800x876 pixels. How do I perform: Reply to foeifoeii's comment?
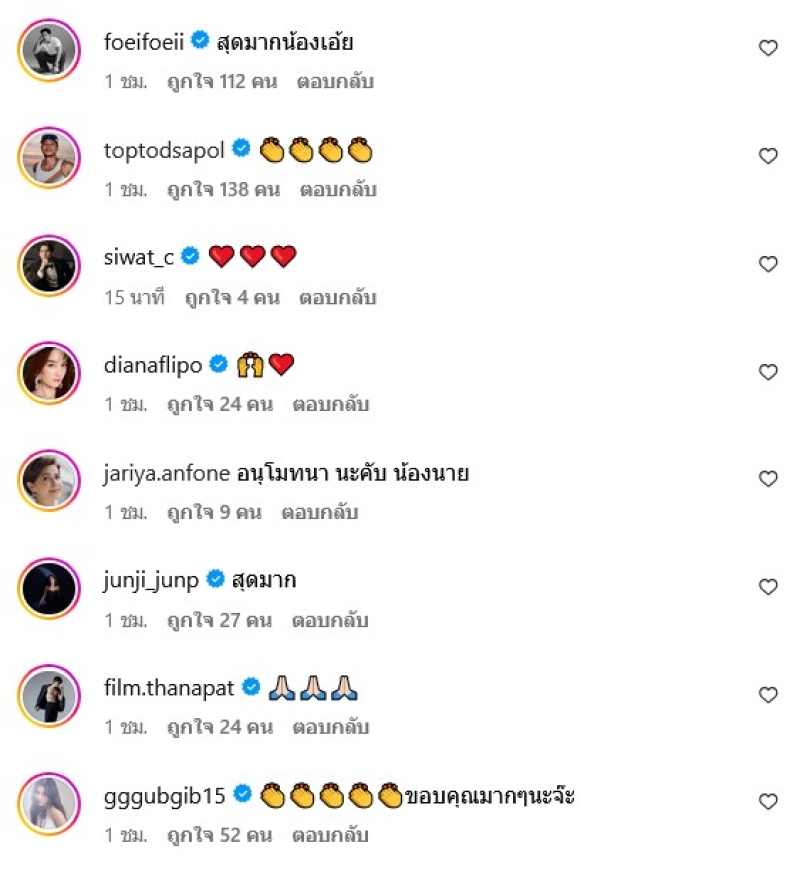335,82
